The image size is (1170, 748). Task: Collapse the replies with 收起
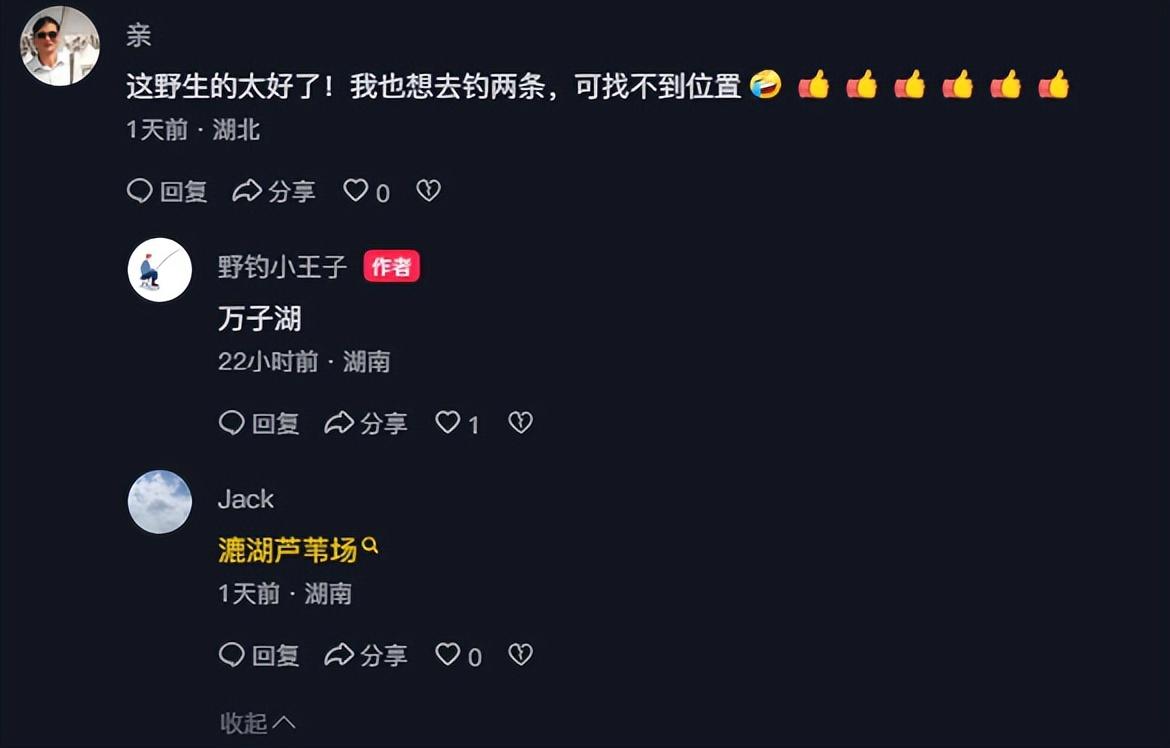(x=257, y=723)
